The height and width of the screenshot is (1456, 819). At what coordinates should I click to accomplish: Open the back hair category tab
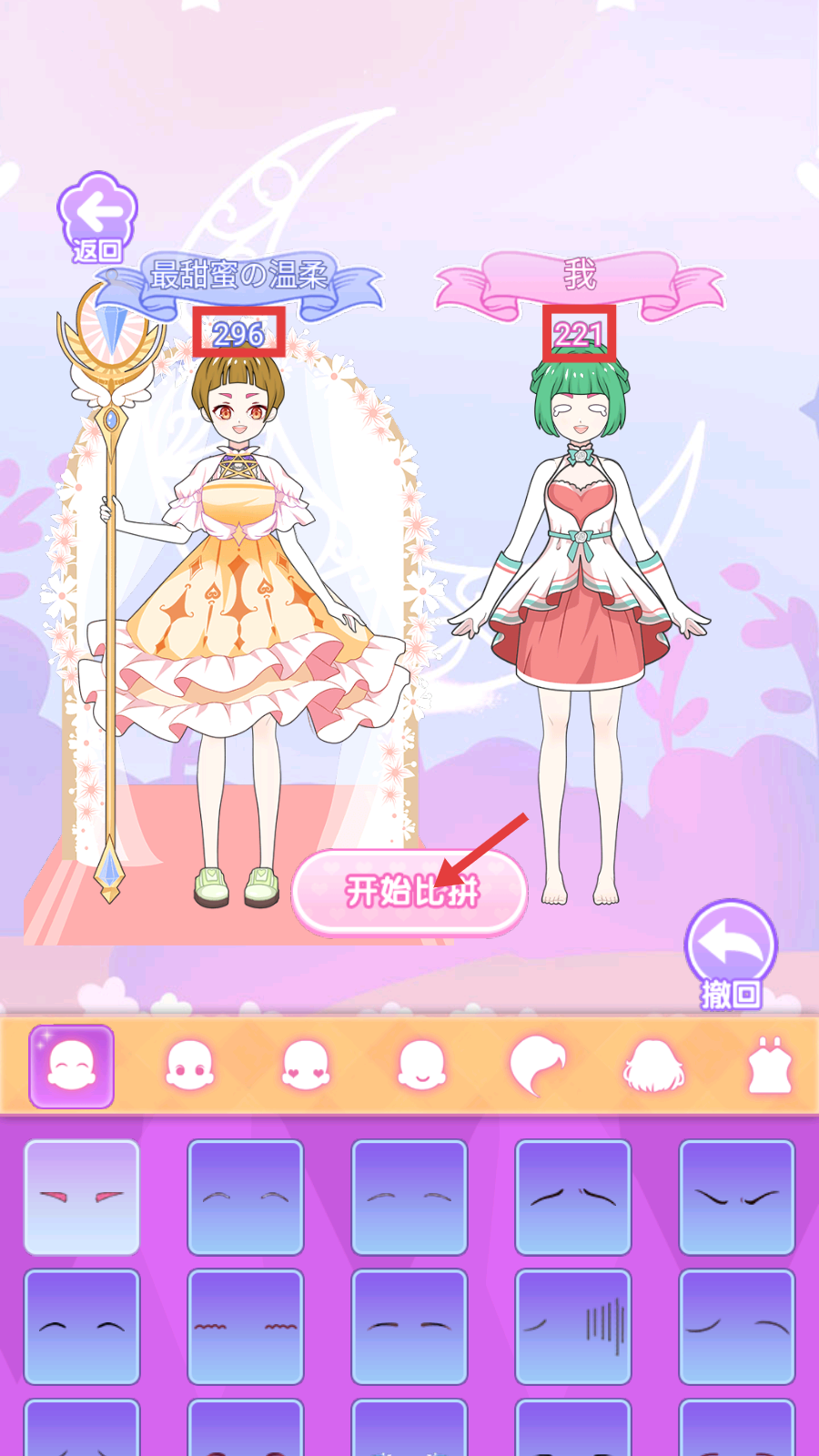click(652, 1066)
